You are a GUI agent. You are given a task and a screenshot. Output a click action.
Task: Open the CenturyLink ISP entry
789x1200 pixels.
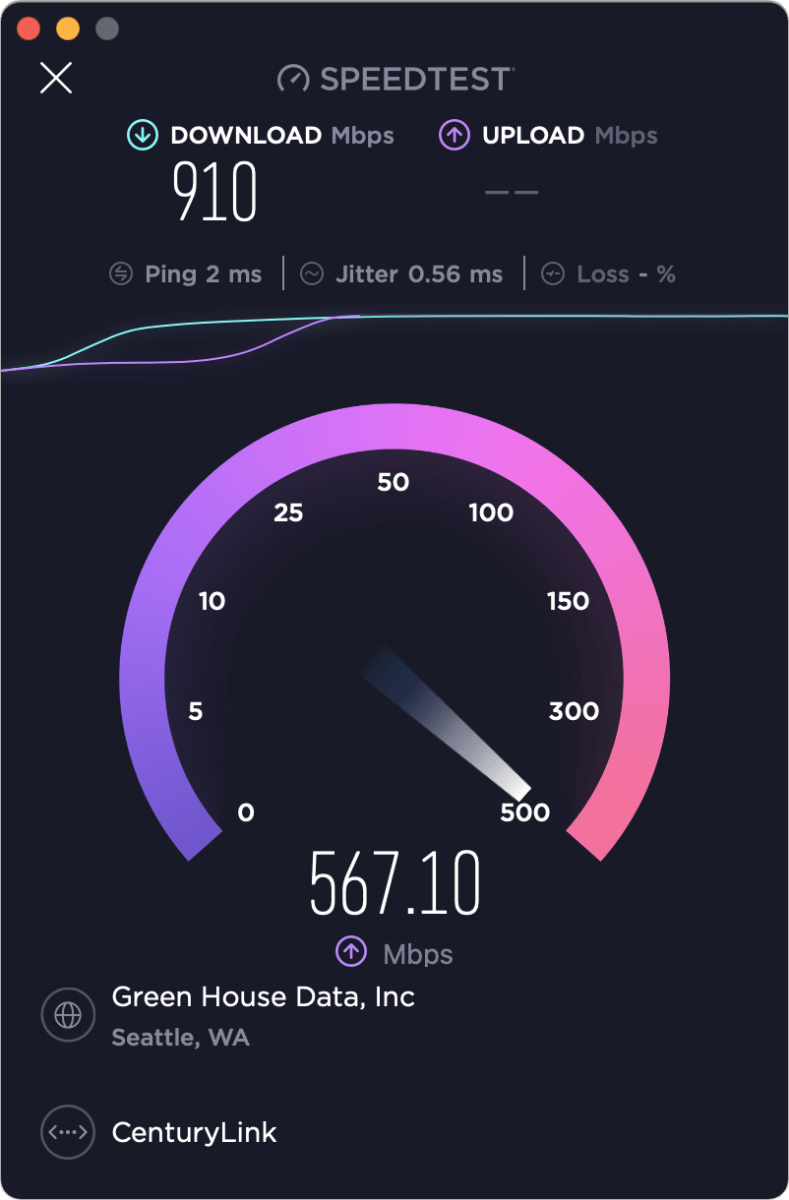click(194, 1133)
